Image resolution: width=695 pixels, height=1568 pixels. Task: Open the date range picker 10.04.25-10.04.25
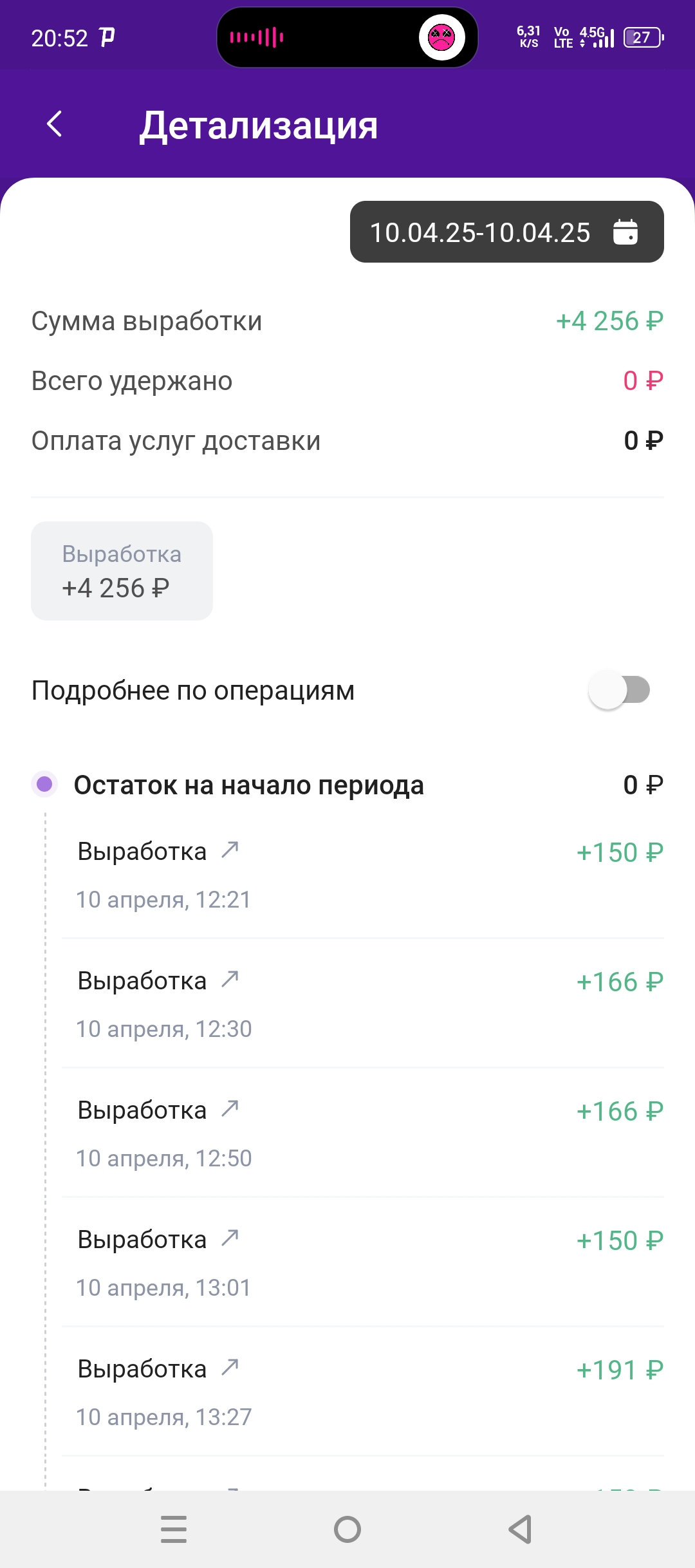506,232
